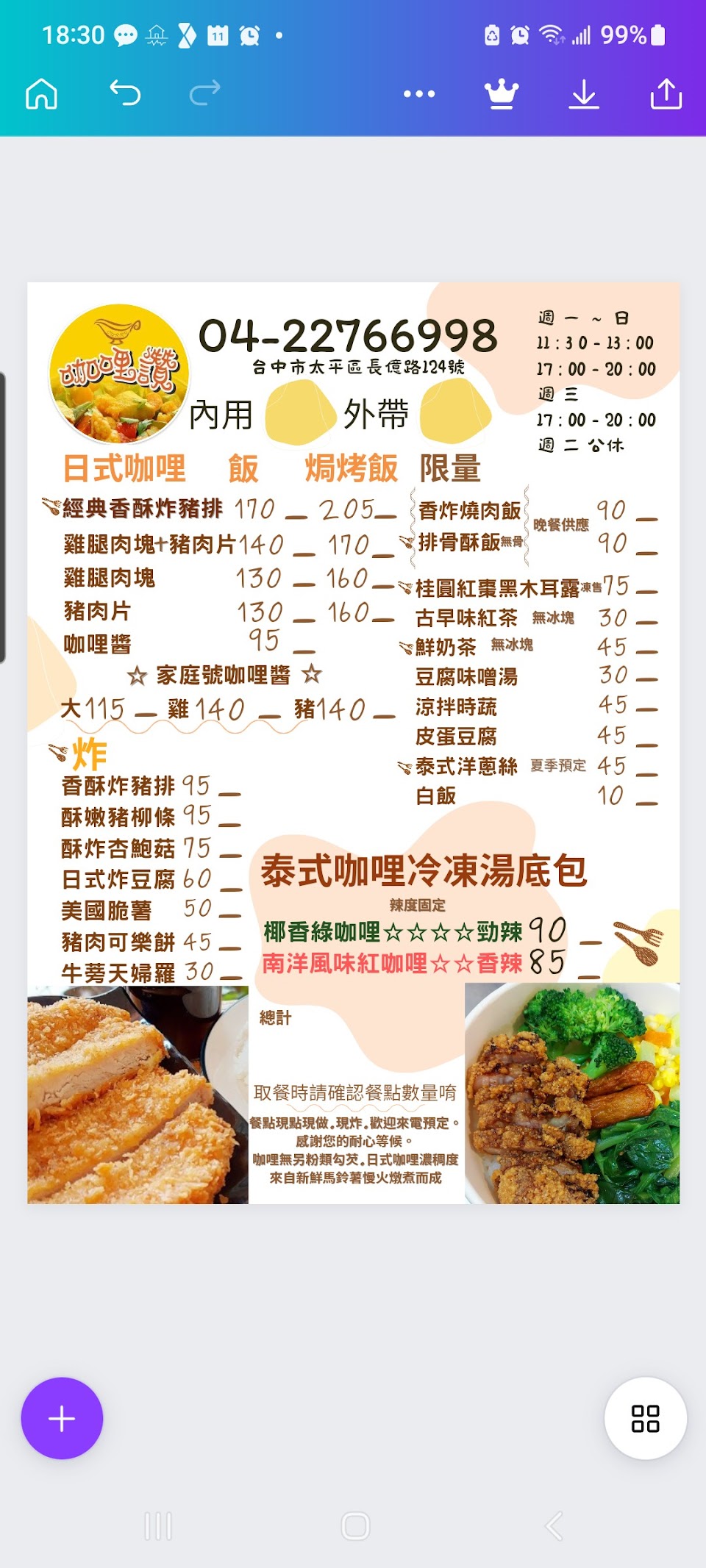This screenshot has width=706, height=1568.
Task: Go to the Canva home screen
Action: (41, 94)
